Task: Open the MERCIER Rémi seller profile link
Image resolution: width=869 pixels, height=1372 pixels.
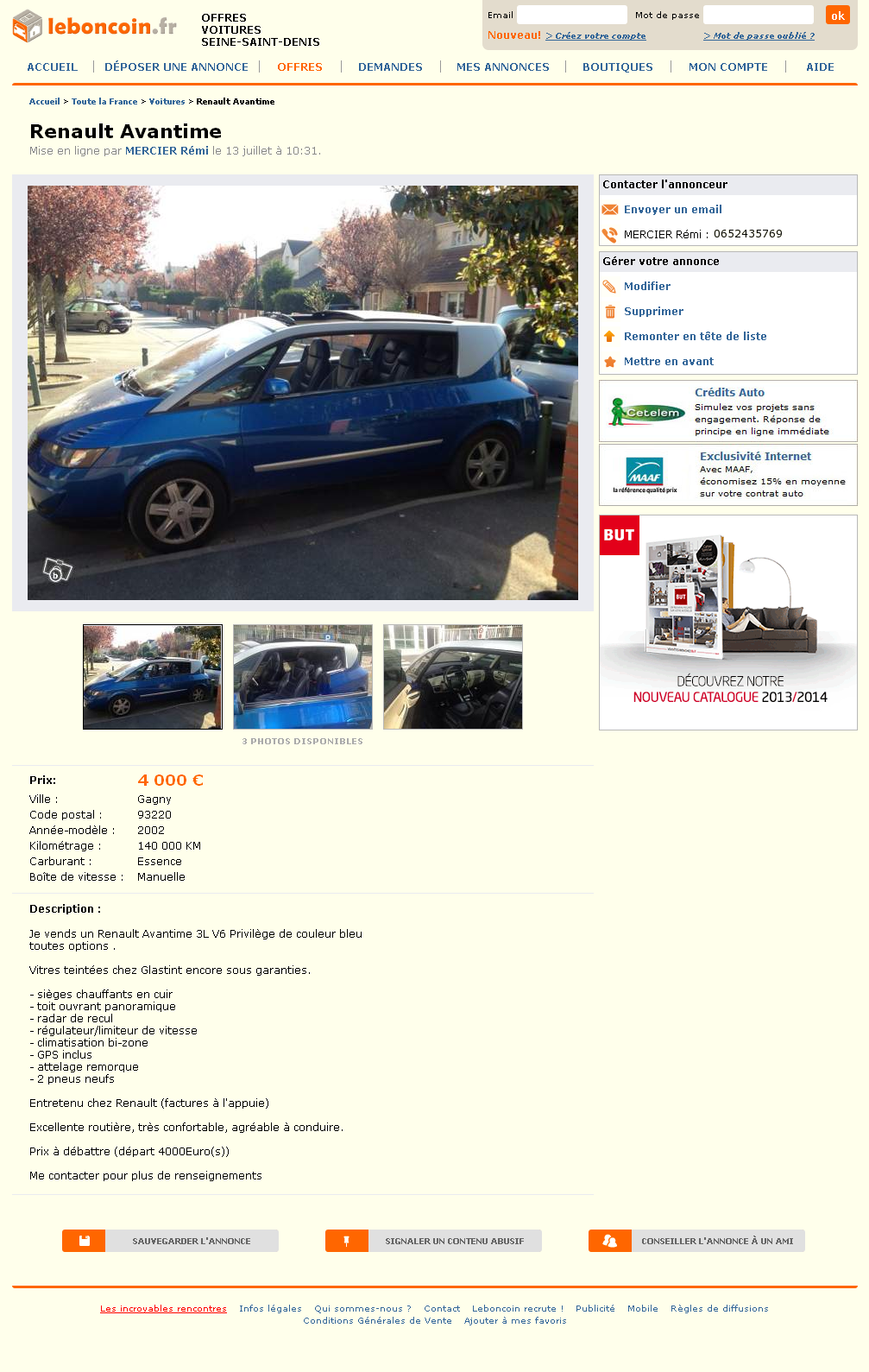Action: pos(167,150)
